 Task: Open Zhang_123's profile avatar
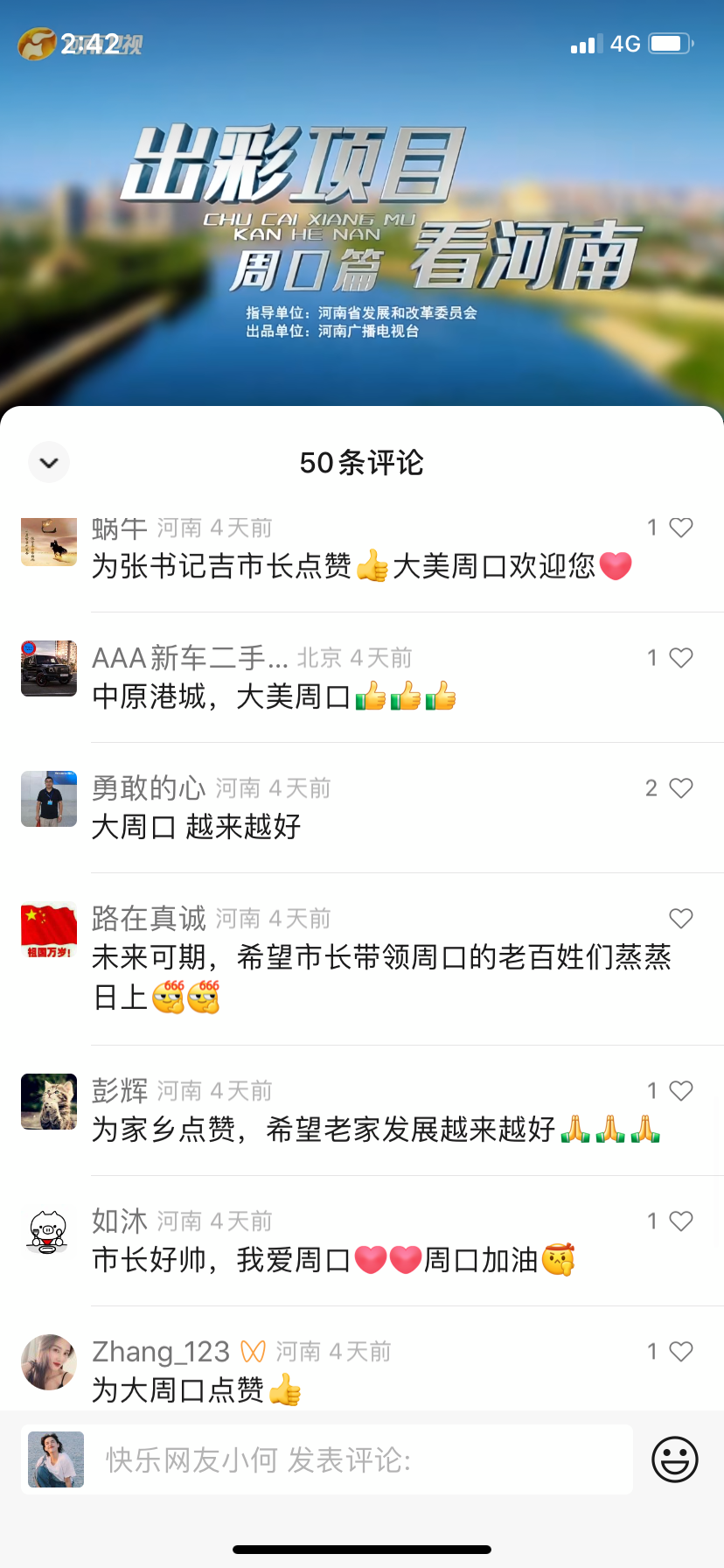click(x=49, y=1362)
